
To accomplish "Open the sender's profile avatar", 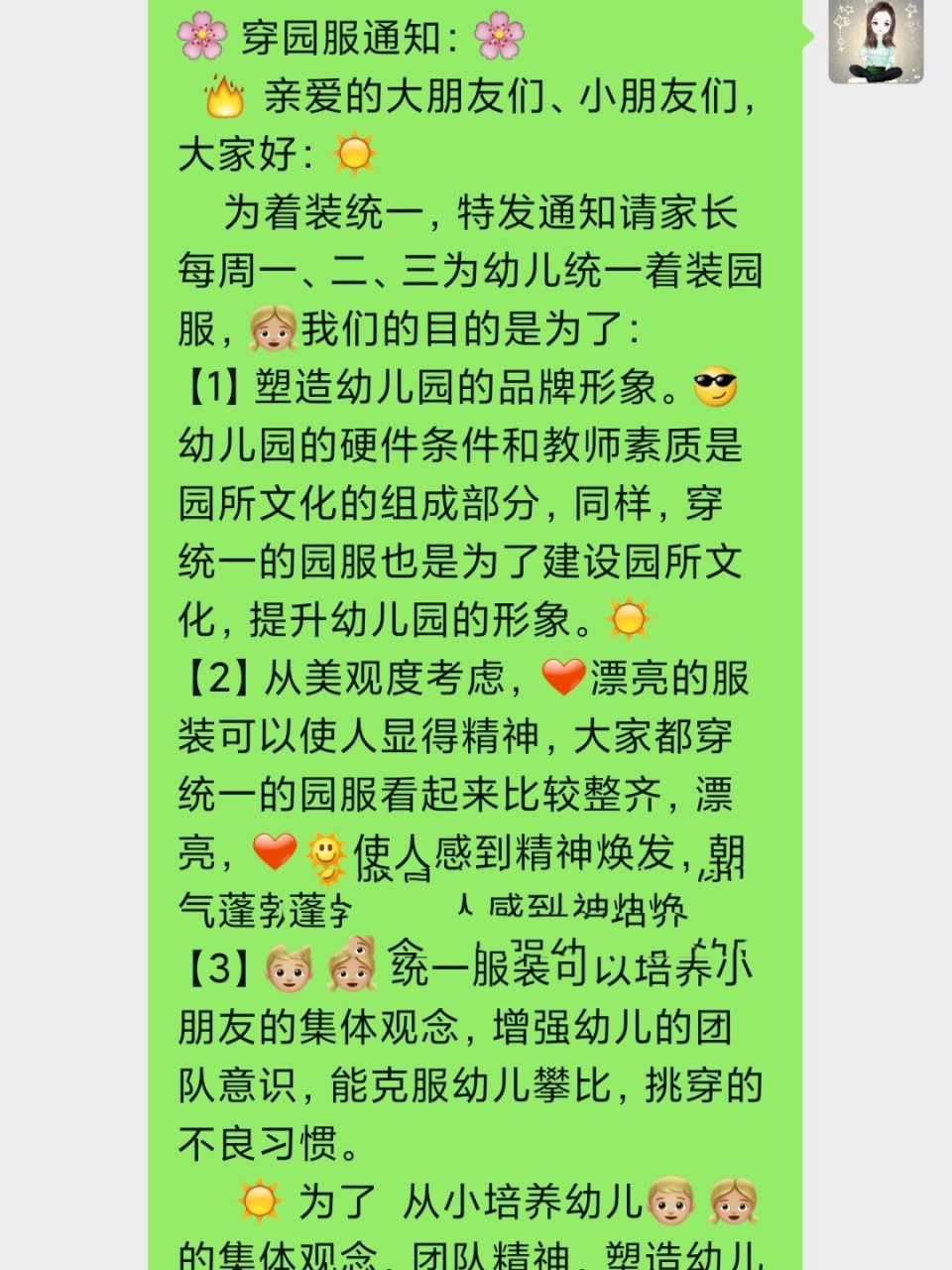I will [x=878, y=41].
